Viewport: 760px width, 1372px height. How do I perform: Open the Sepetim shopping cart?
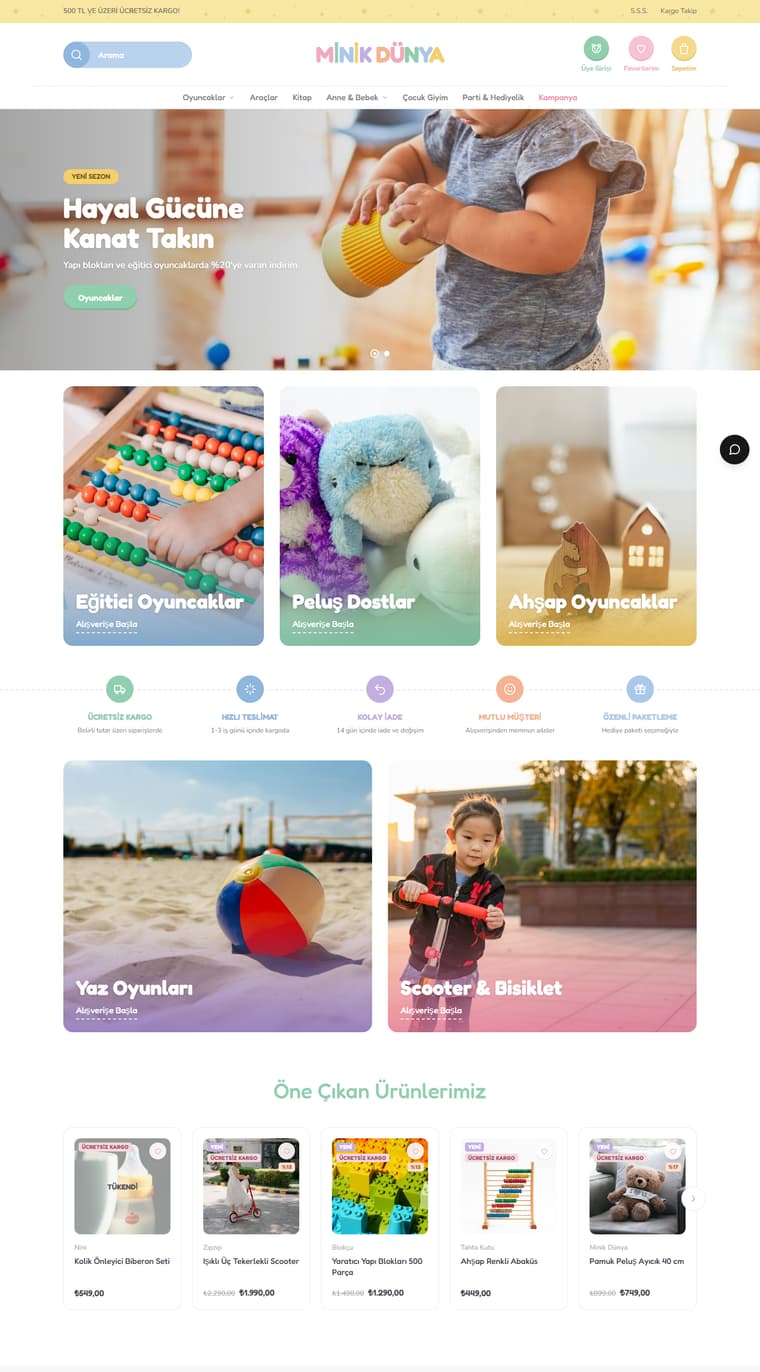(684, 53)
